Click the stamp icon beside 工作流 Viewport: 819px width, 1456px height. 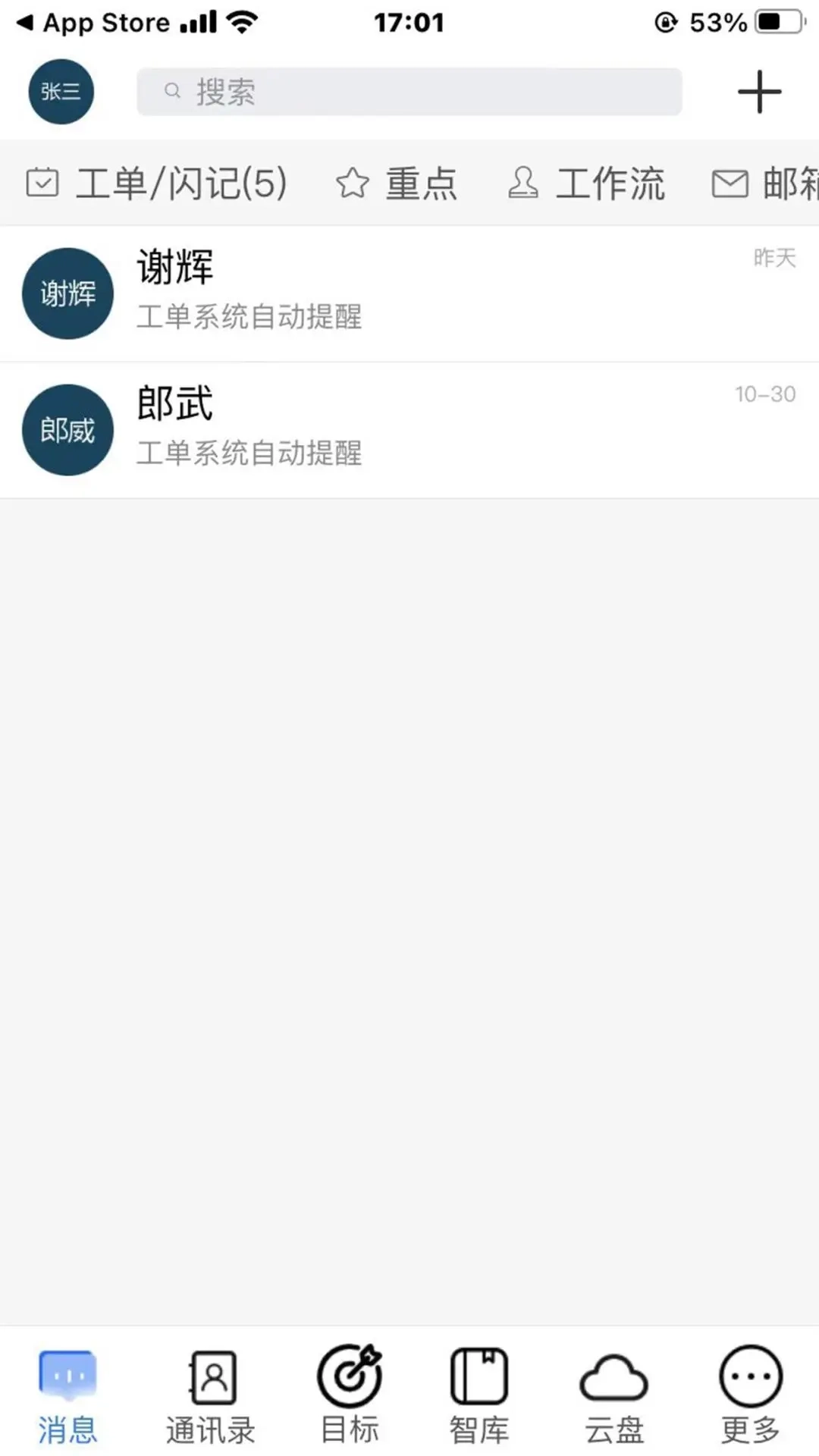point(523,183)
